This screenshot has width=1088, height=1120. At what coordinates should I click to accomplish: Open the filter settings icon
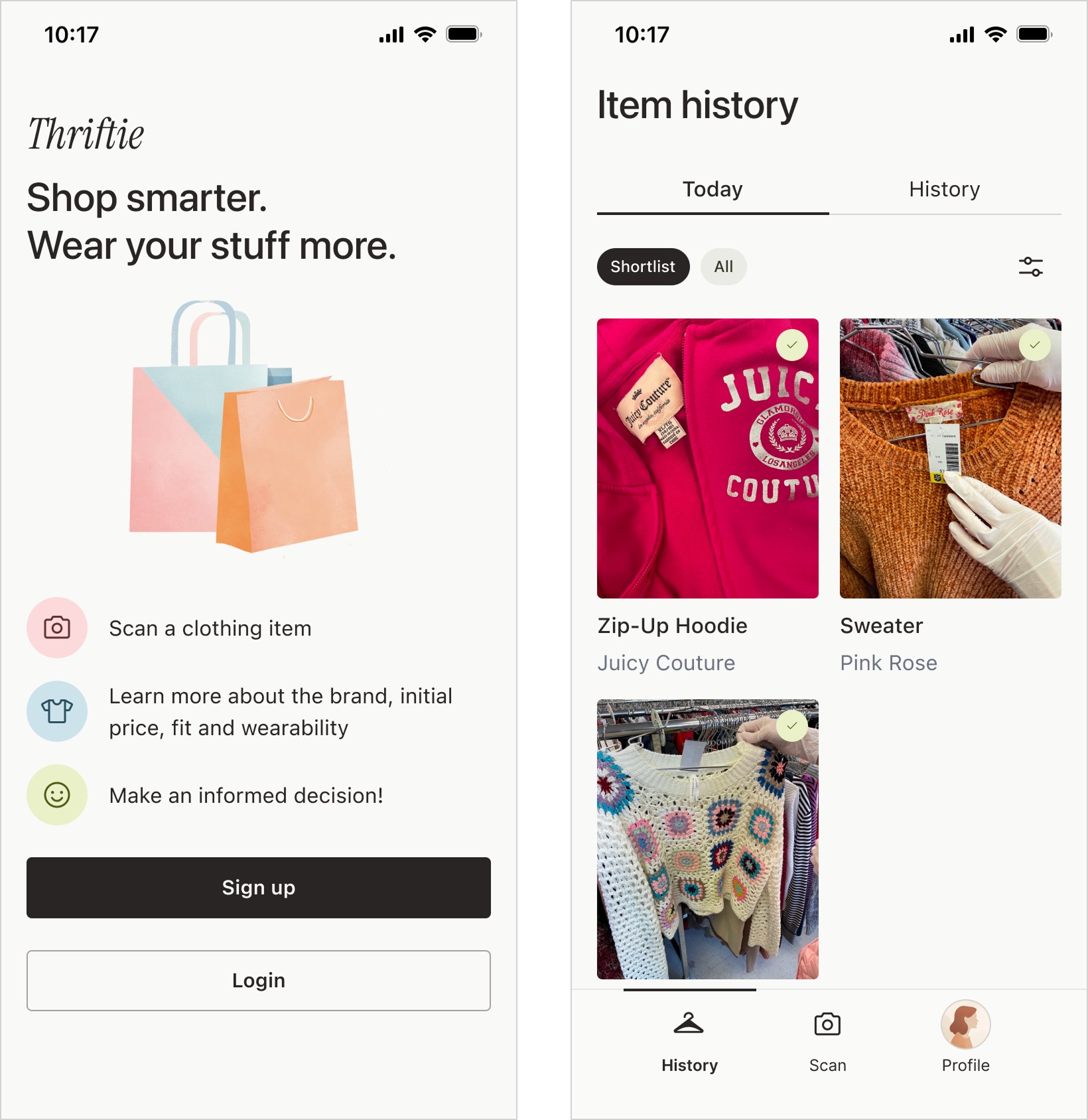point(1030,267)
